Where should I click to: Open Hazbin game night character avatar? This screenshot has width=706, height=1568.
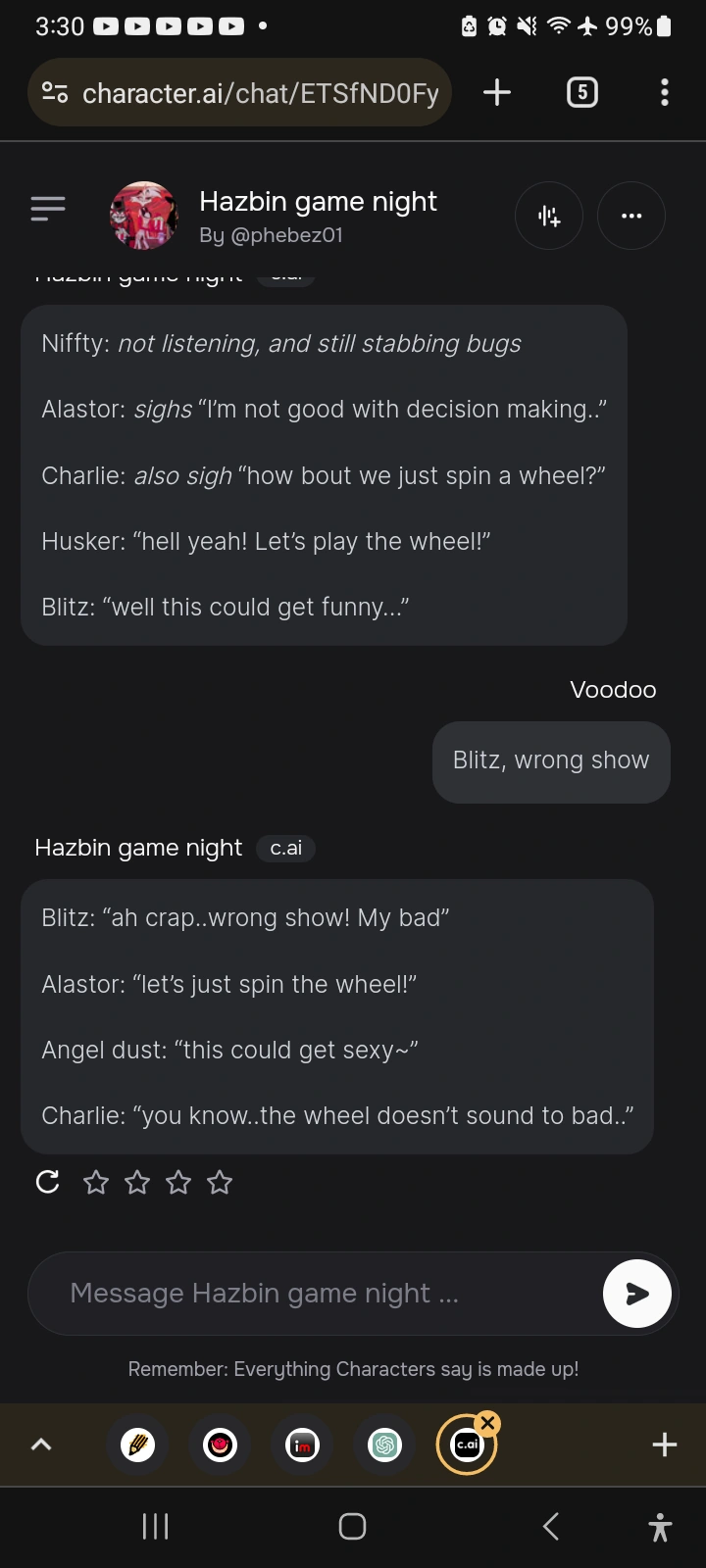point(144,216)
